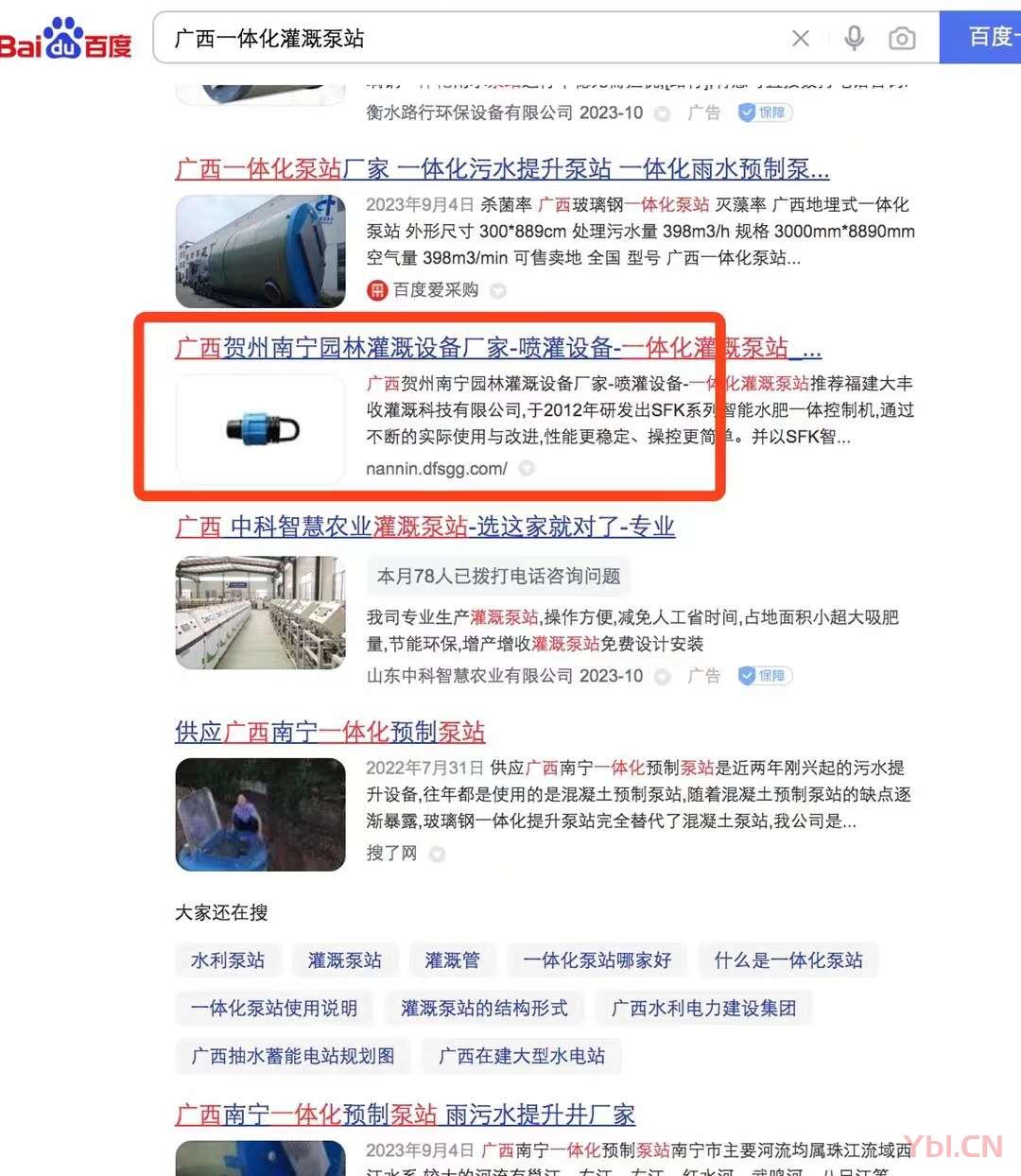Select related search 广西水利电力建设集团
This screenshot has height=1176, width=1021.
tap(703, 1009)
